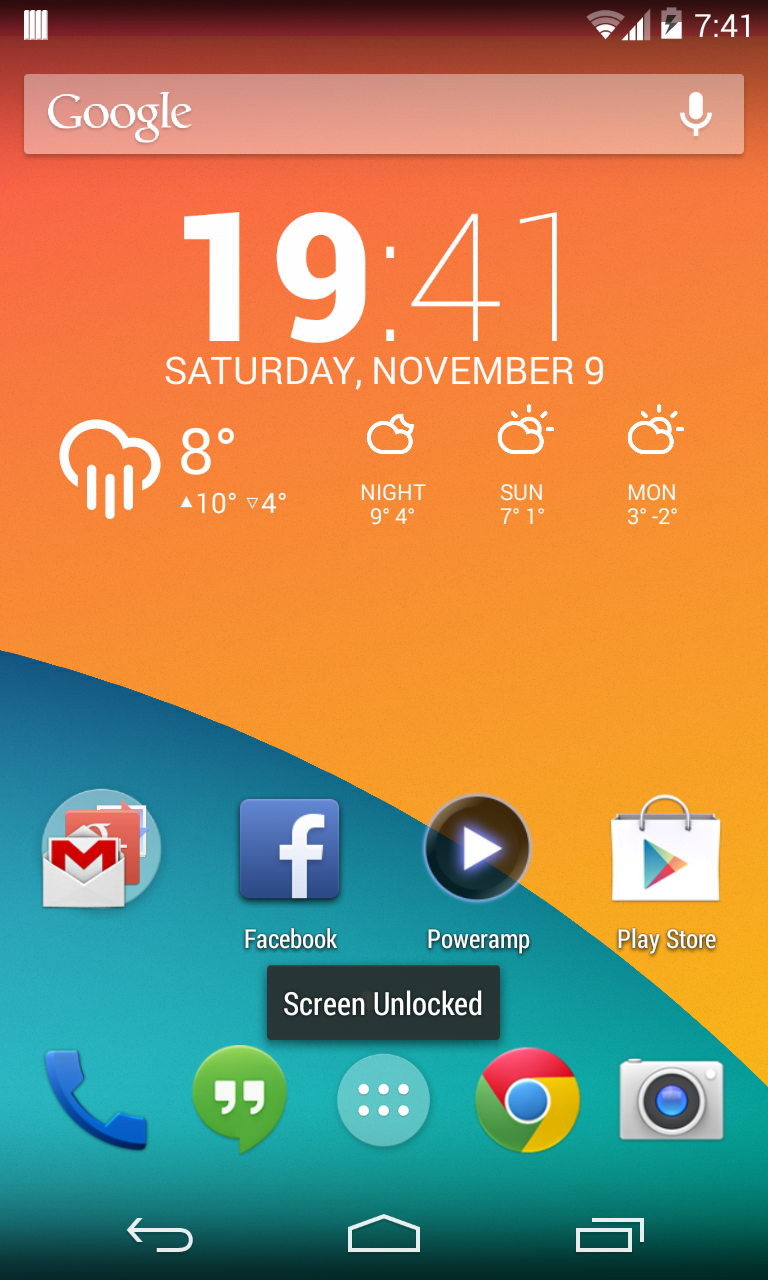Launch the Chrome browser
Image resolution: width=768 pixels, height=1280 pixels.
click(527, 1099)
